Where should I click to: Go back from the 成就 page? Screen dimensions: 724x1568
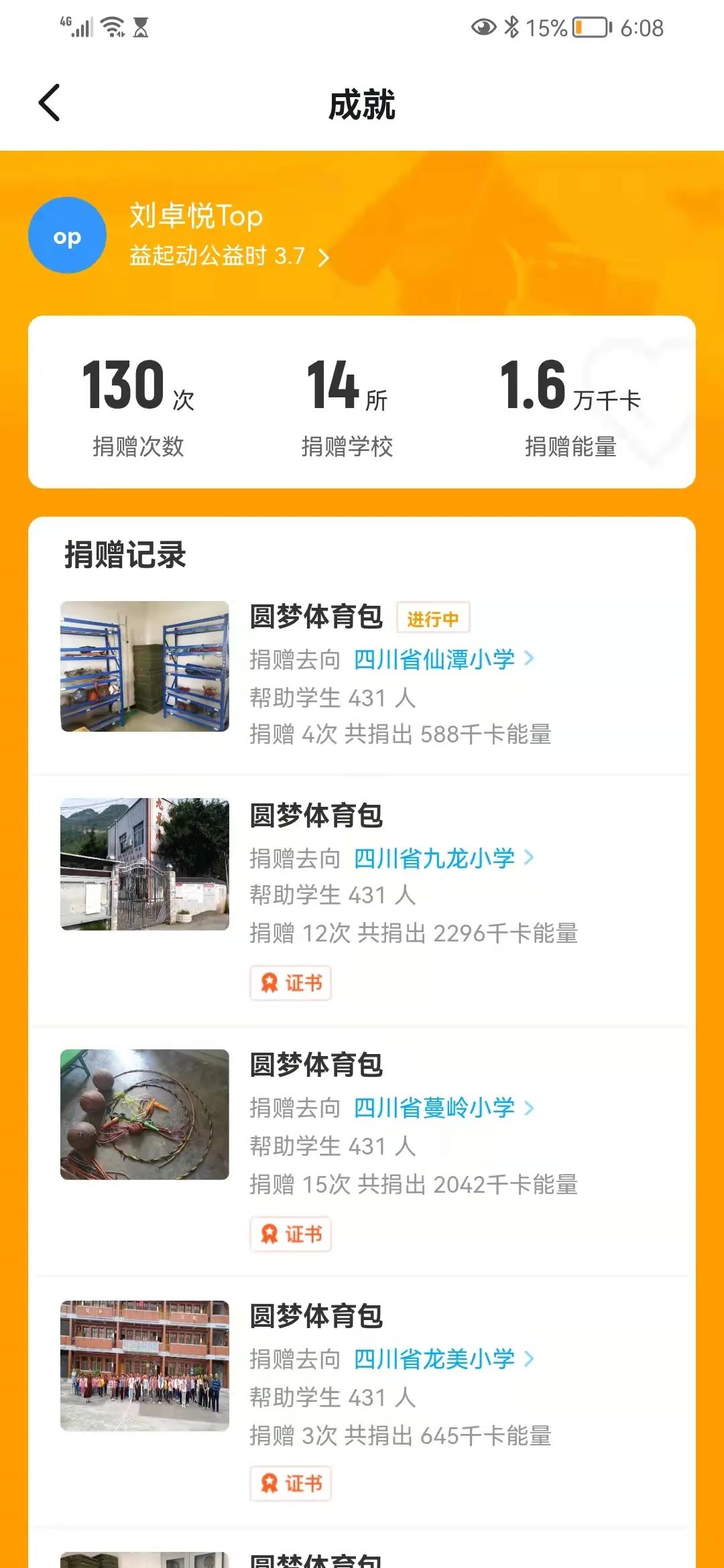click(x=50, y=103)
